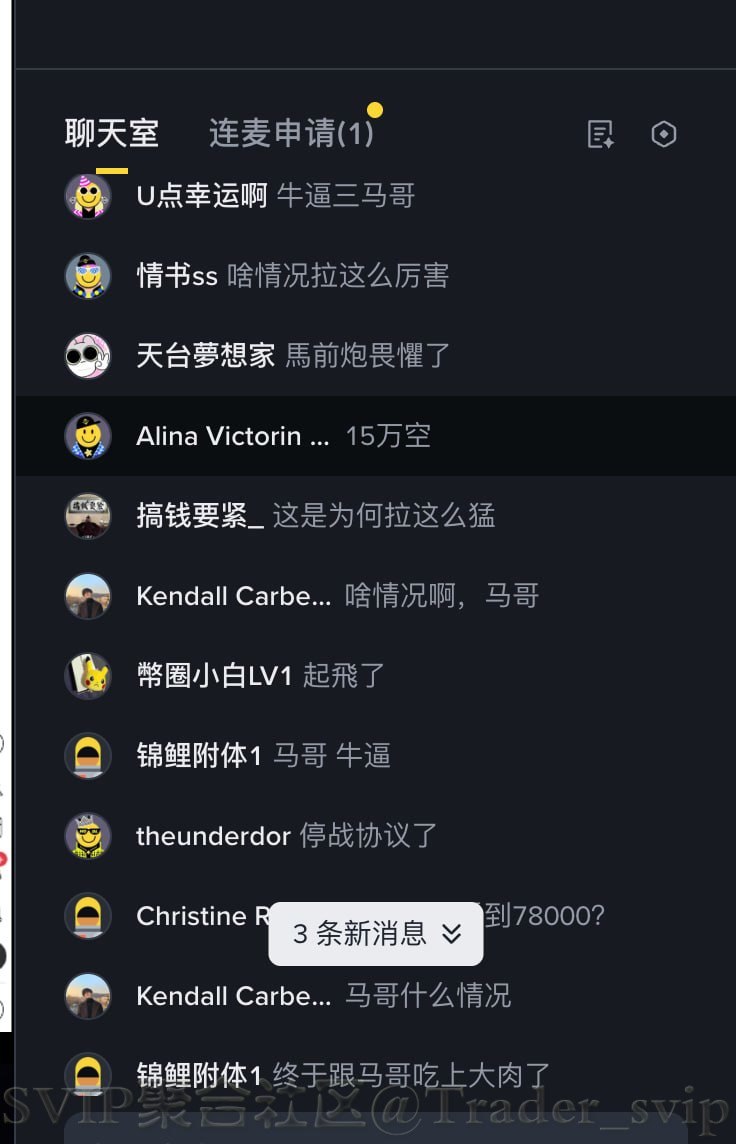This screenshot has height=1144, width=736.
Task: Open the chat room settings hexagon icon
Action: pos(664,134)
